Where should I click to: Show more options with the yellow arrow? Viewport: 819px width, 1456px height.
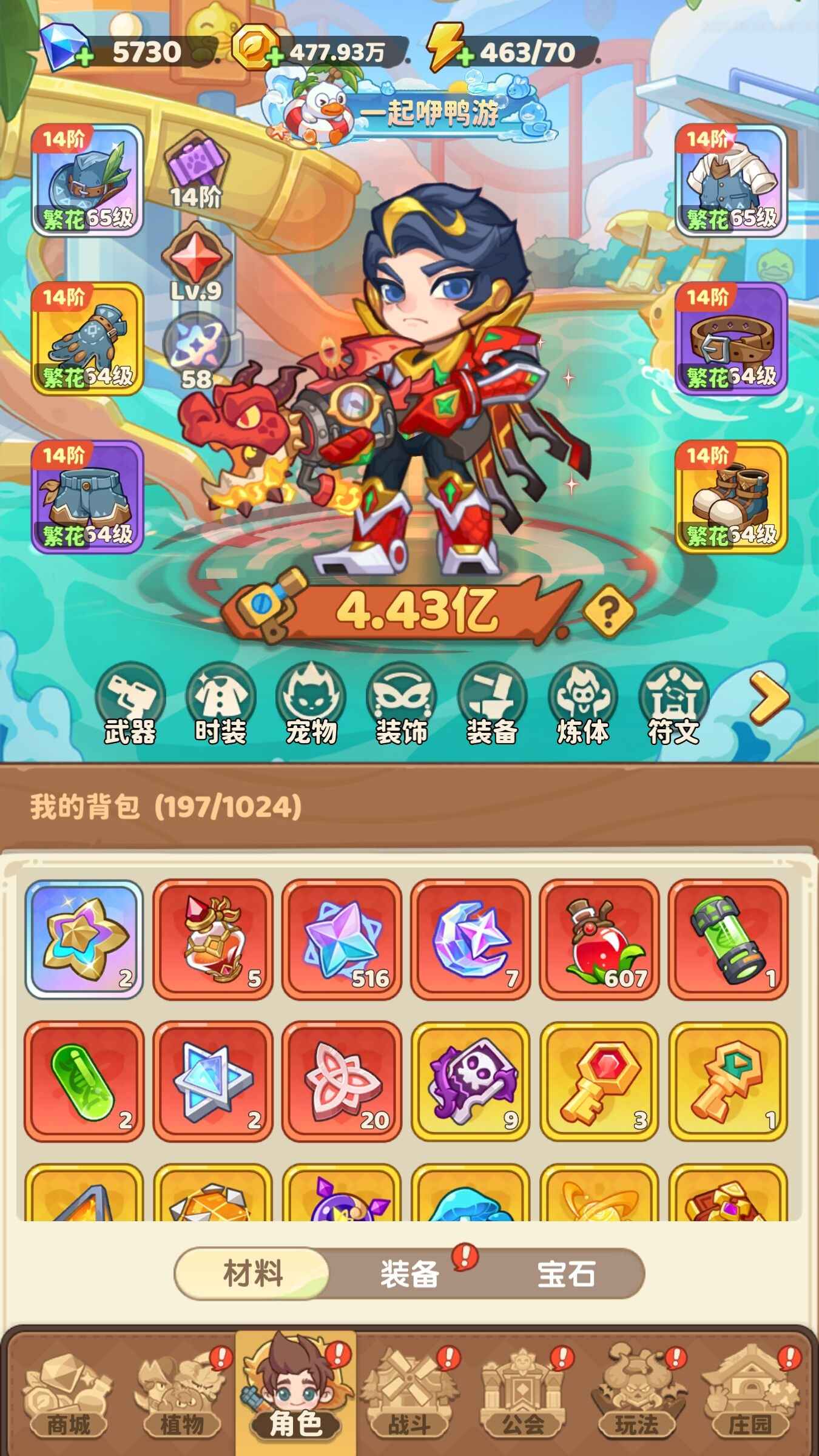[768, 698]
